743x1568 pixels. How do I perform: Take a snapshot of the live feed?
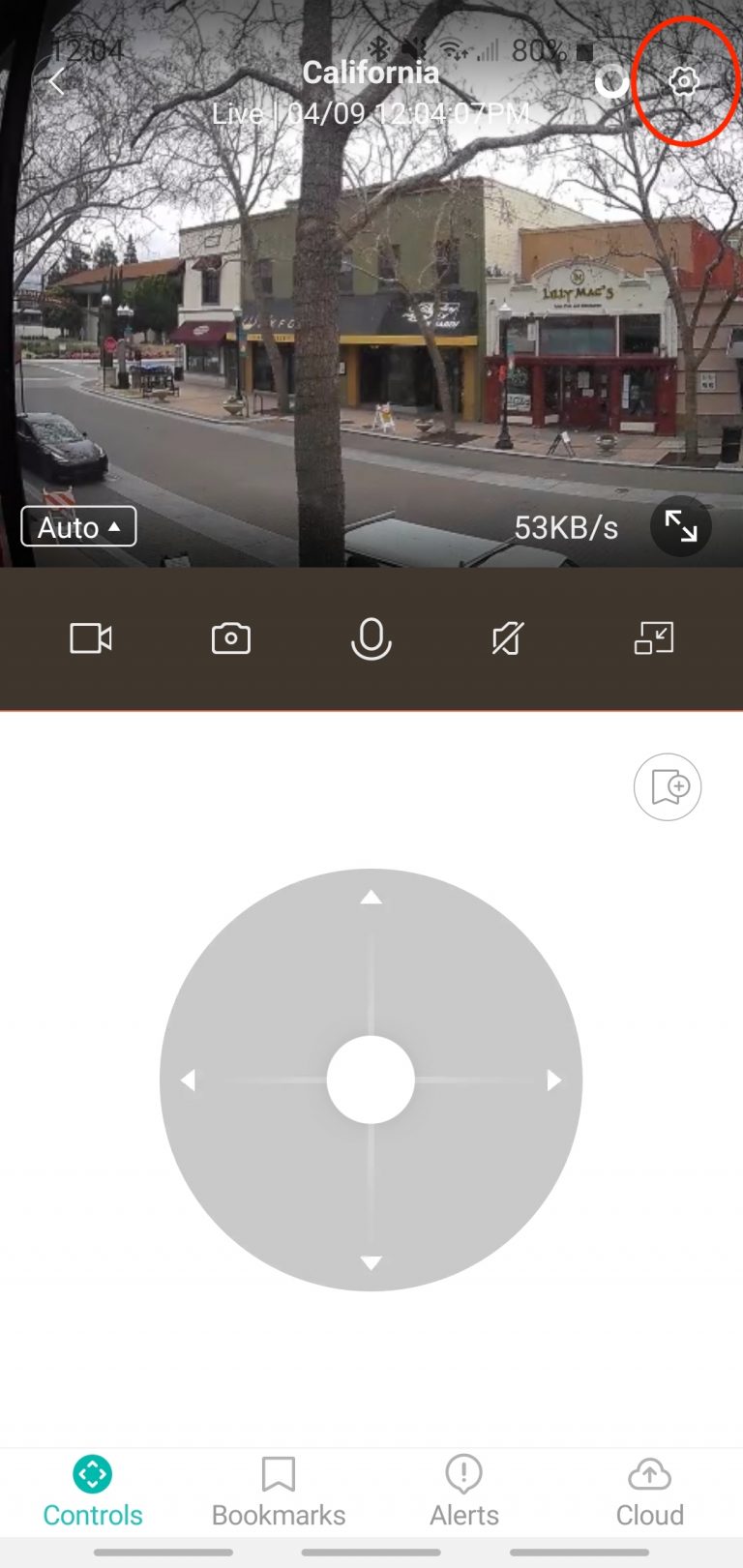(230, 637)
